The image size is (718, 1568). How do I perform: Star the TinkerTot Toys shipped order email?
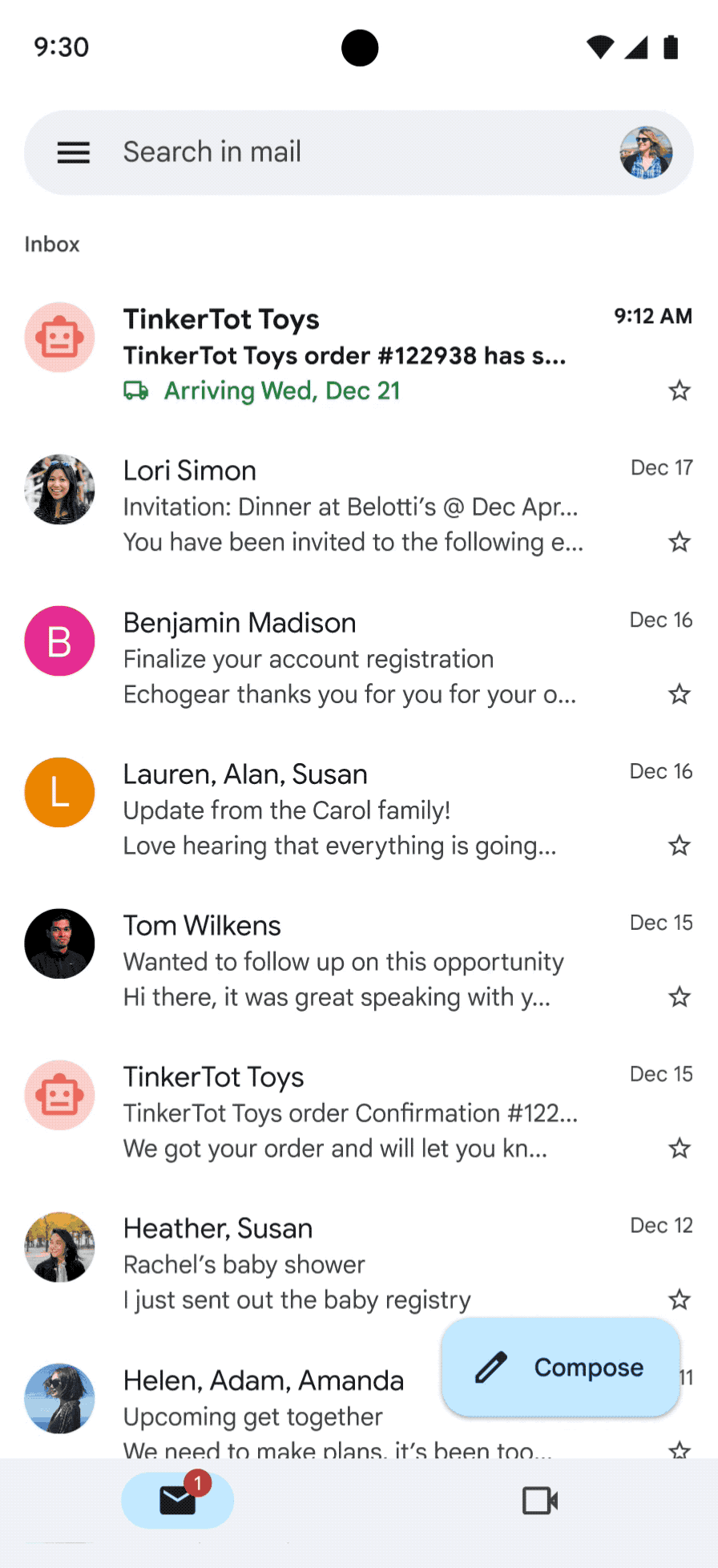[x=679, y=390]
